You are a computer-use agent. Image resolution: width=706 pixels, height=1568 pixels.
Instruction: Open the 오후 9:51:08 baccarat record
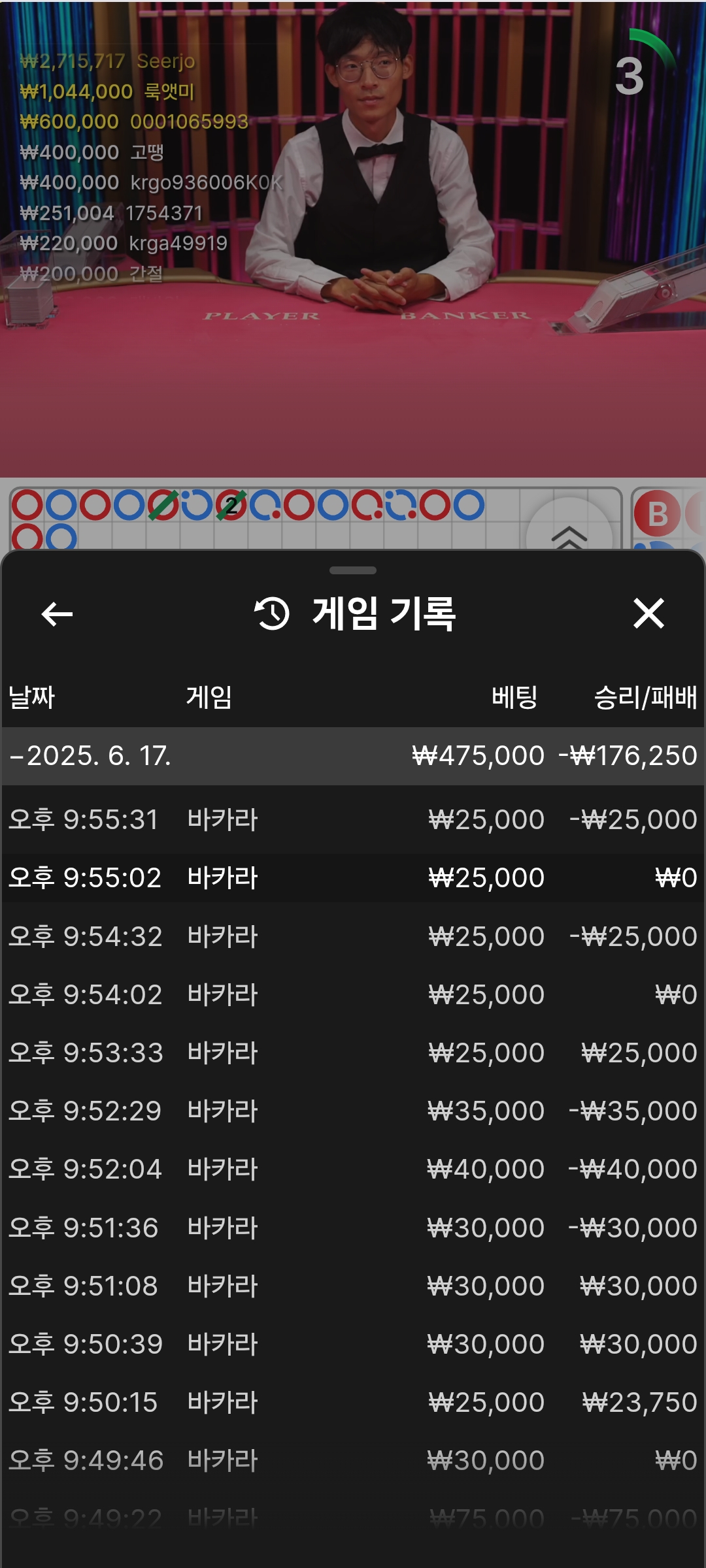(x=353, y=1286)
